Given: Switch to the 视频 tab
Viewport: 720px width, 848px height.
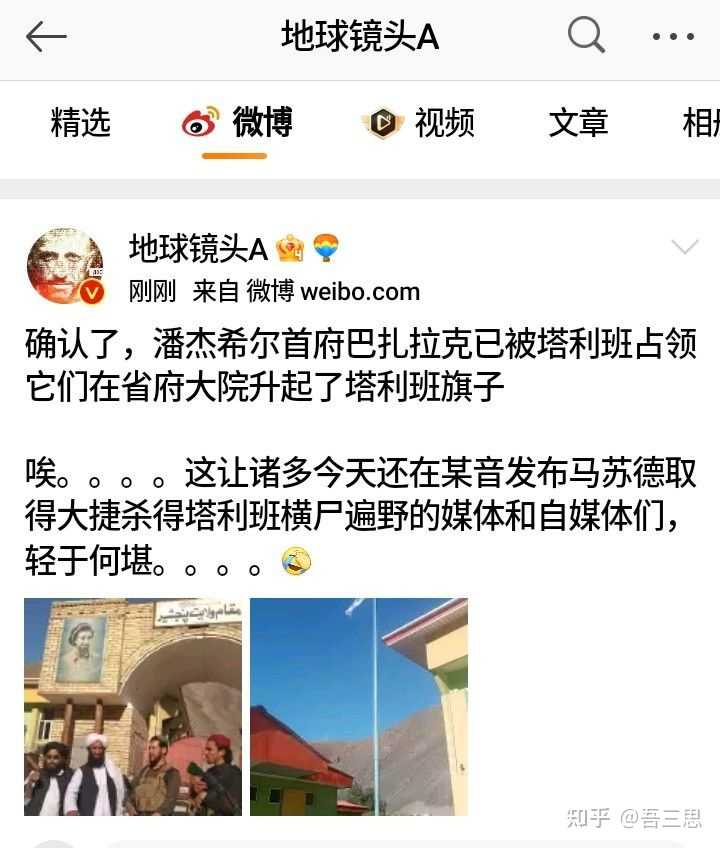Looking at the screenshot, I should (x=418, y=122).
